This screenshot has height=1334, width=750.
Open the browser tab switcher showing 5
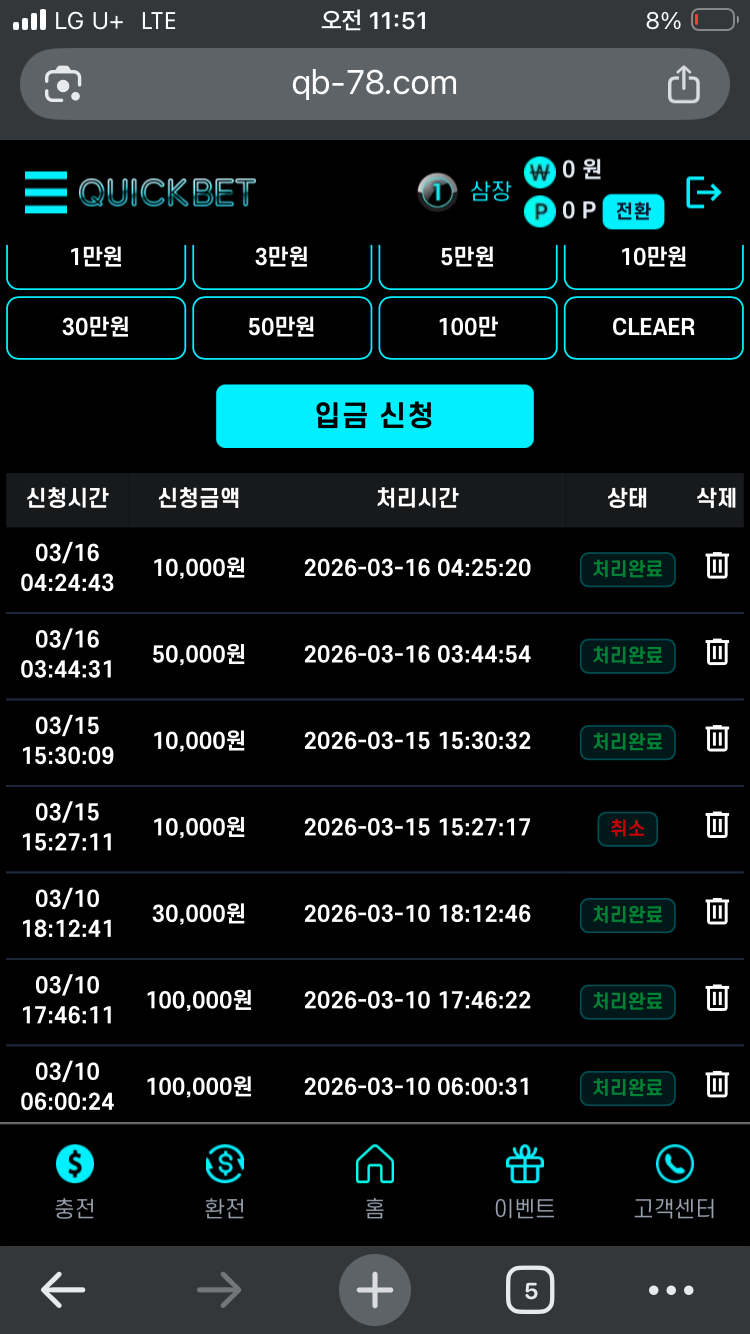click(x=530, y=1290)
